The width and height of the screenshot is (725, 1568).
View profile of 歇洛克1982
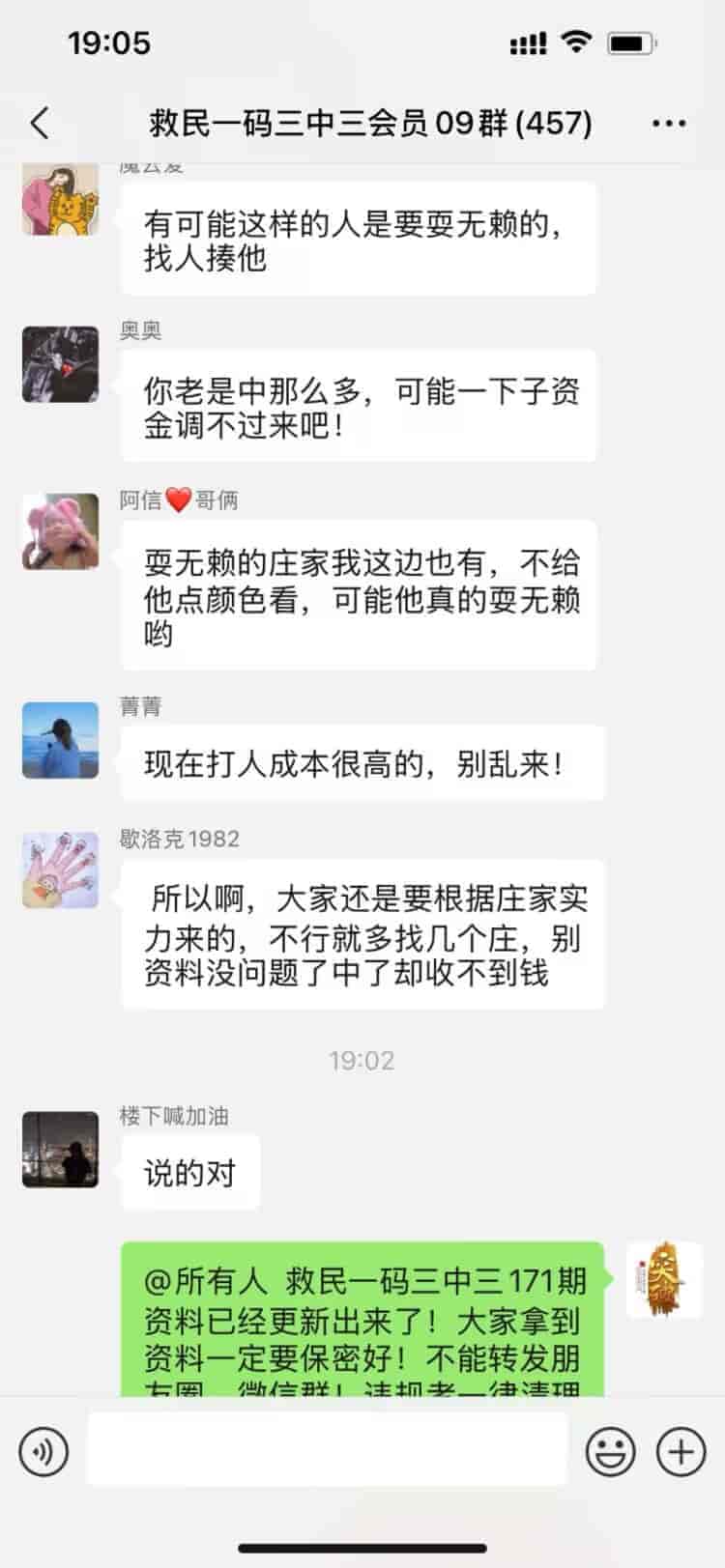coord(60,870)
